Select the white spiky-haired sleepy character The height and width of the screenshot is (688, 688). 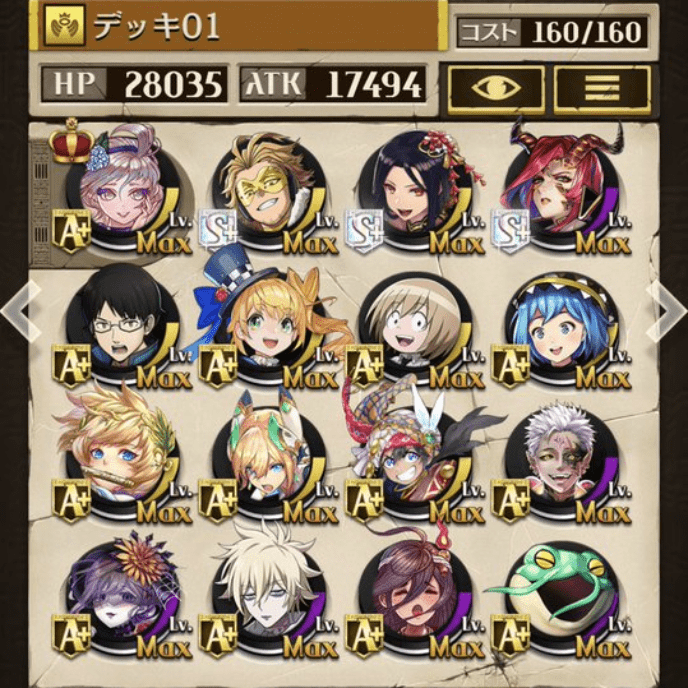pyautogui.click(x=263, y=595)
